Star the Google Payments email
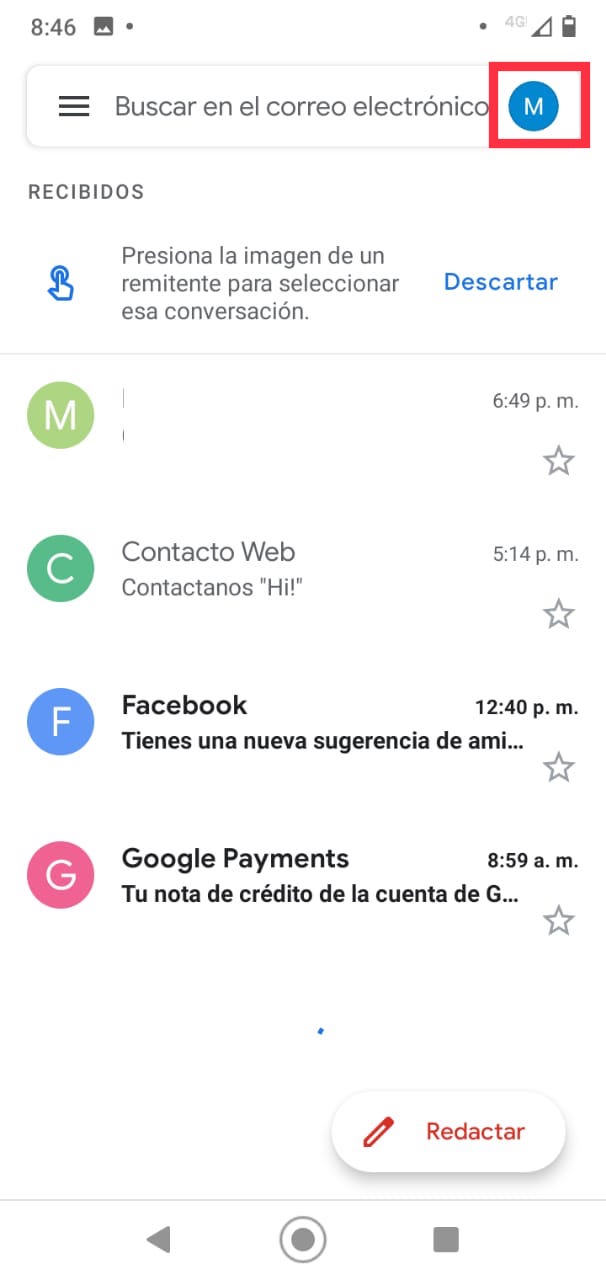Viewport: 606px width, 1280px height. point(558,921)
